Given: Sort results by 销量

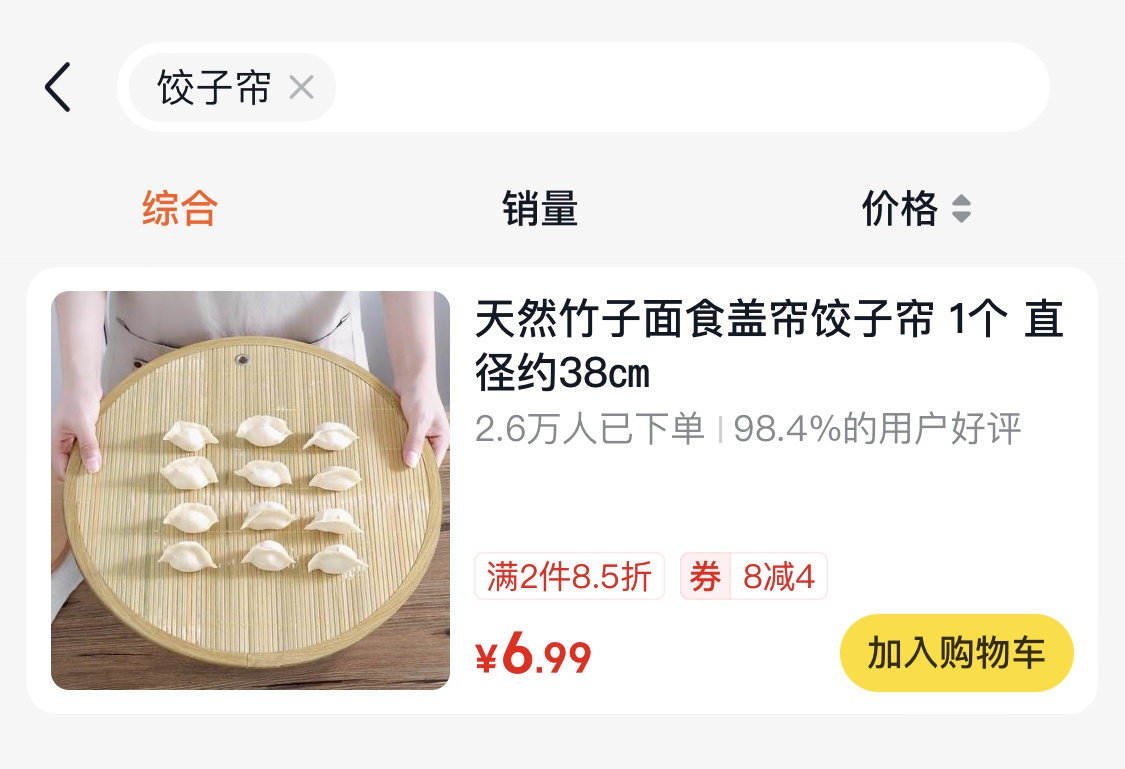Looking at the screenshot, I should (x=540, y=209).
